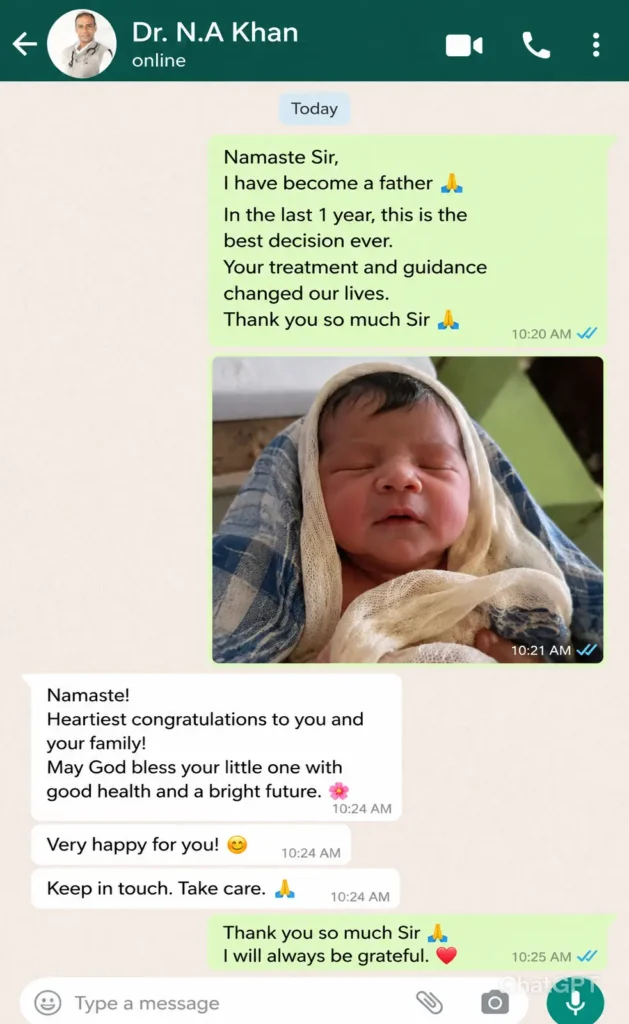
Task: Open the emoji picker
Action: pos(48,1002)
